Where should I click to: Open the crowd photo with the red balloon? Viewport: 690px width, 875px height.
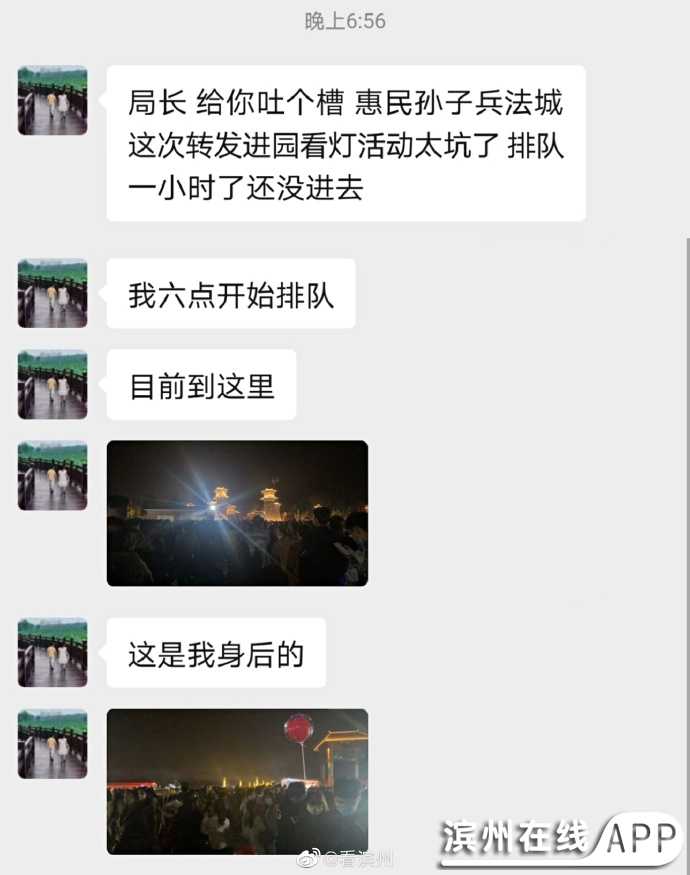pyautogui.click(x=237, y=781)
